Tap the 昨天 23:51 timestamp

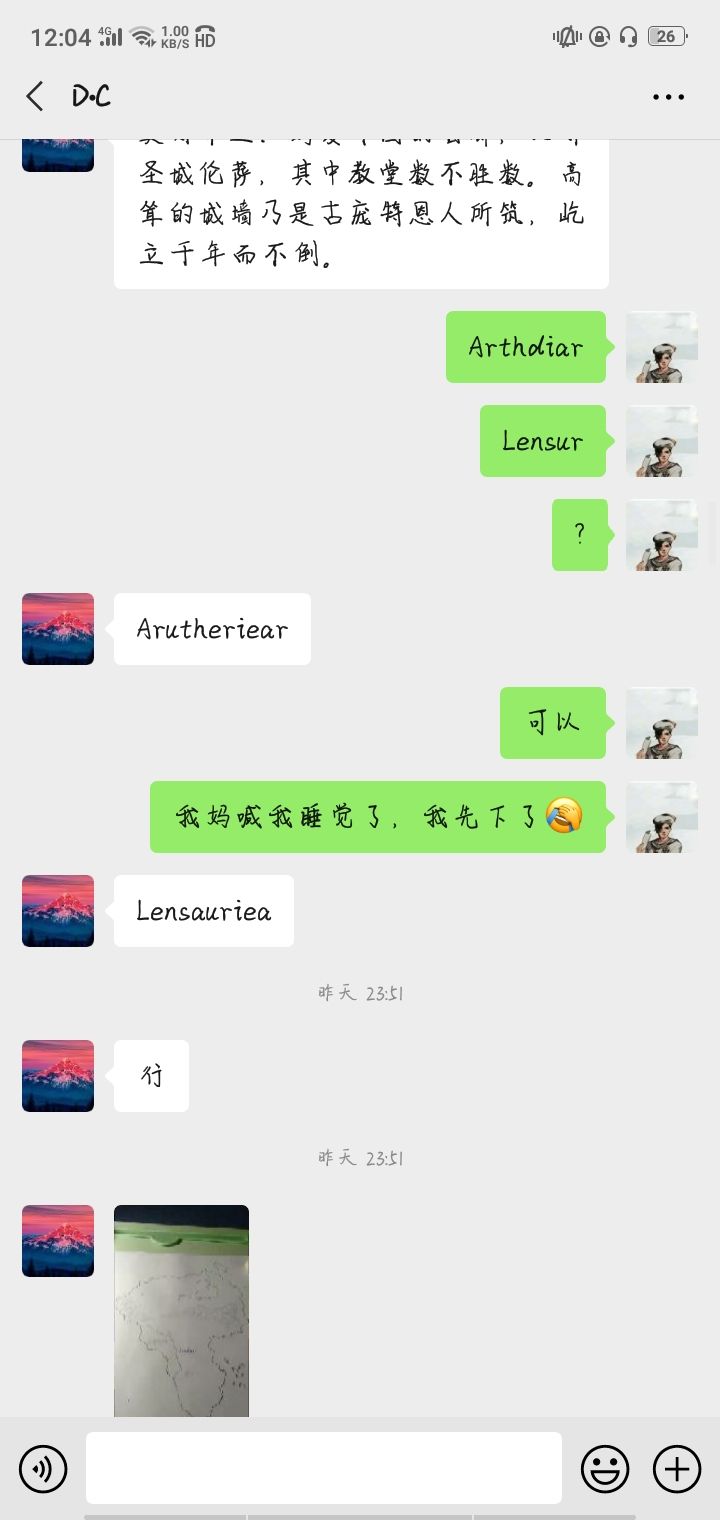tap(360, 993)
